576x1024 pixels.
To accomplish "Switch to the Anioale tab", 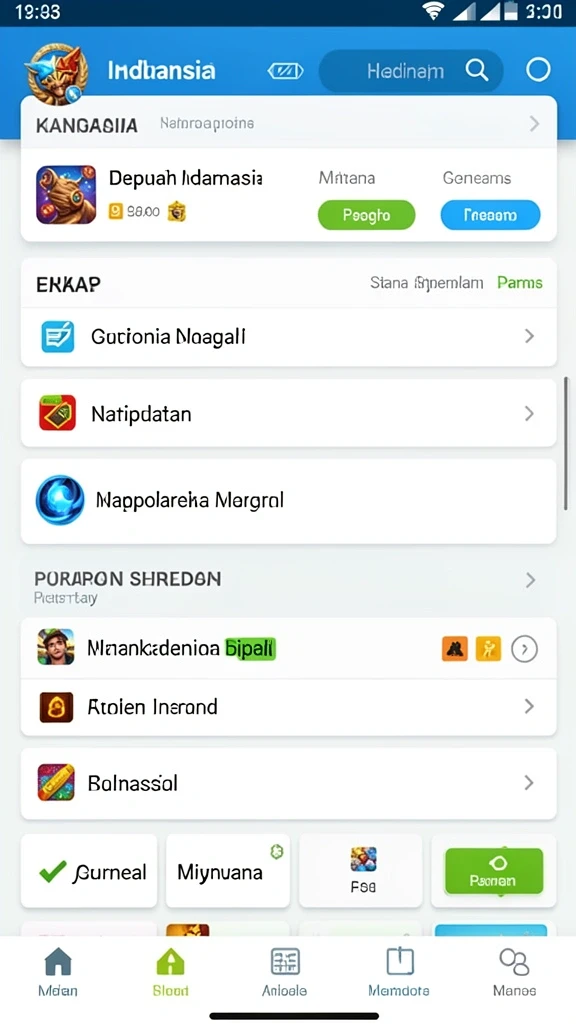I will tap(285, 972).
